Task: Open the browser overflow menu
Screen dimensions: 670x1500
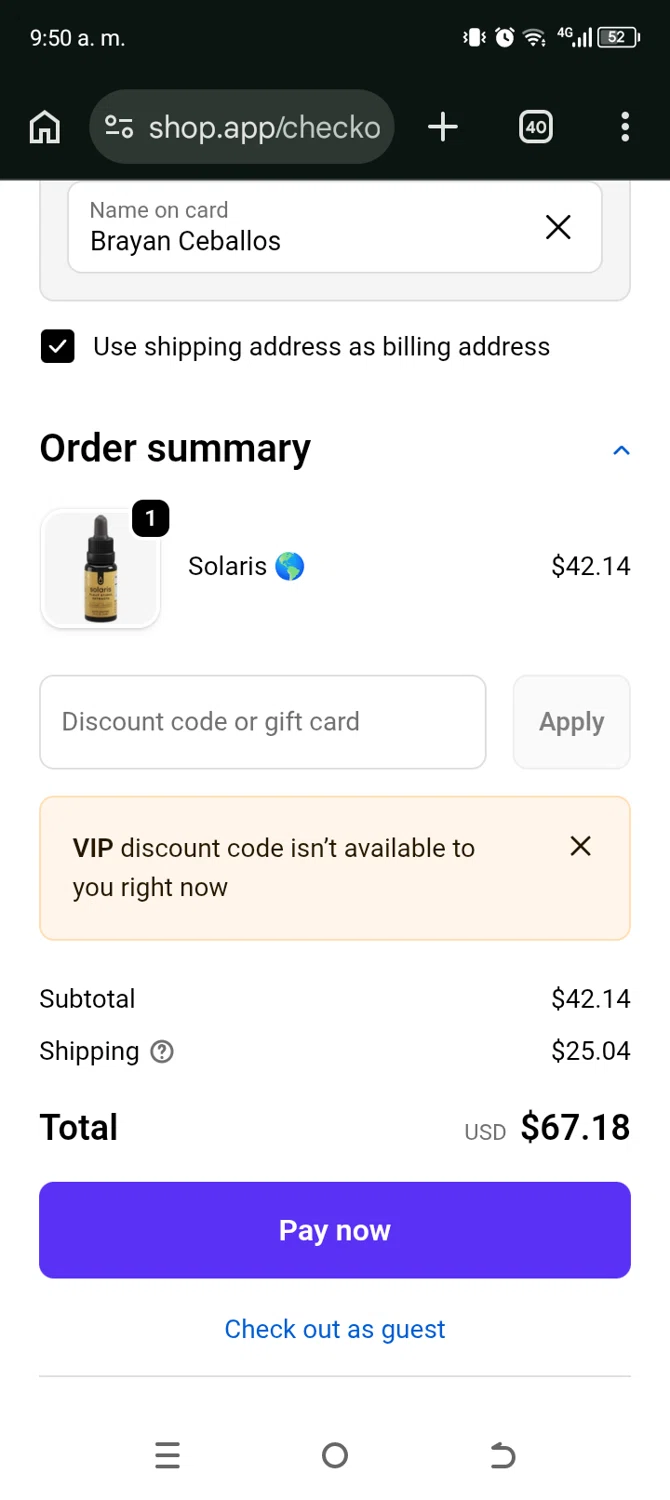Action: coord(625,127)
